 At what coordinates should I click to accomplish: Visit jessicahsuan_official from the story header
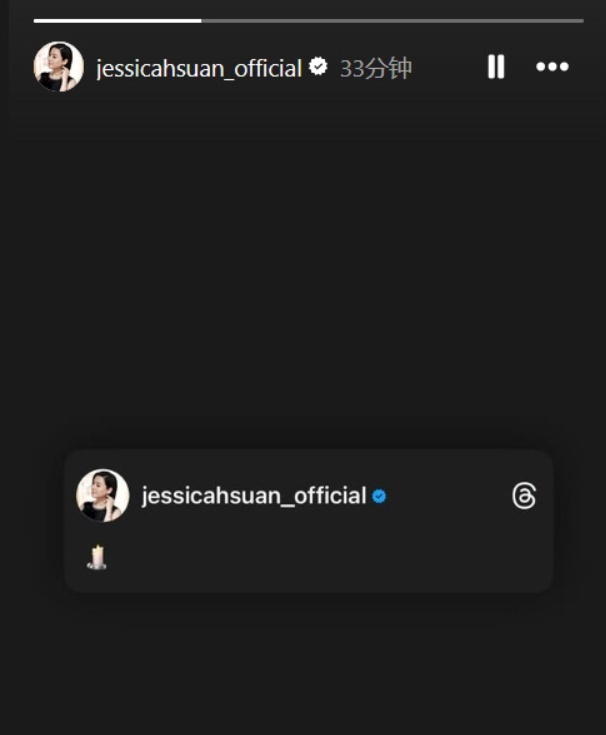tap(198, 68)
